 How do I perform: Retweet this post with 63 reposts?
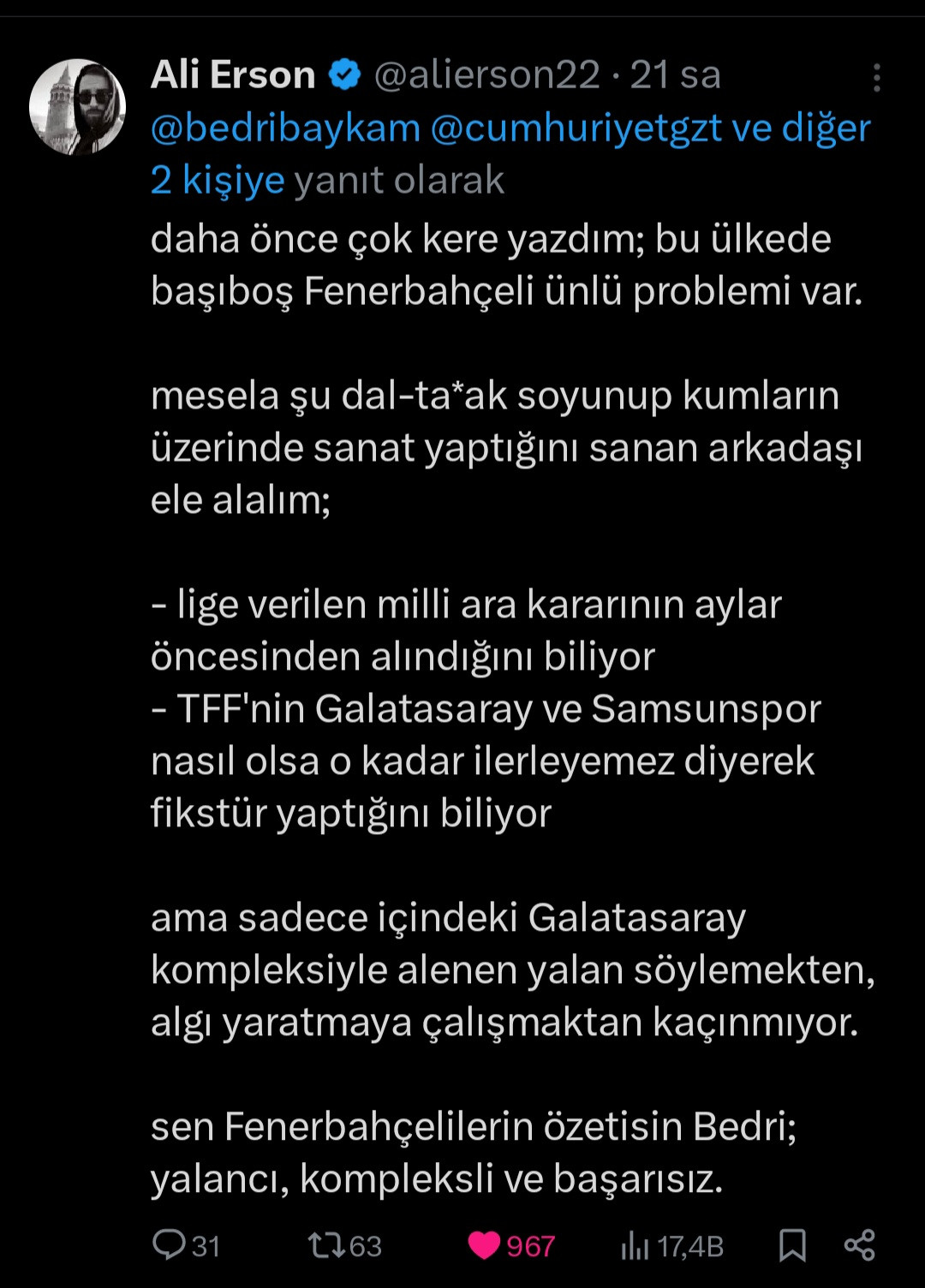pyautogui.click(x=325, y=1244)
